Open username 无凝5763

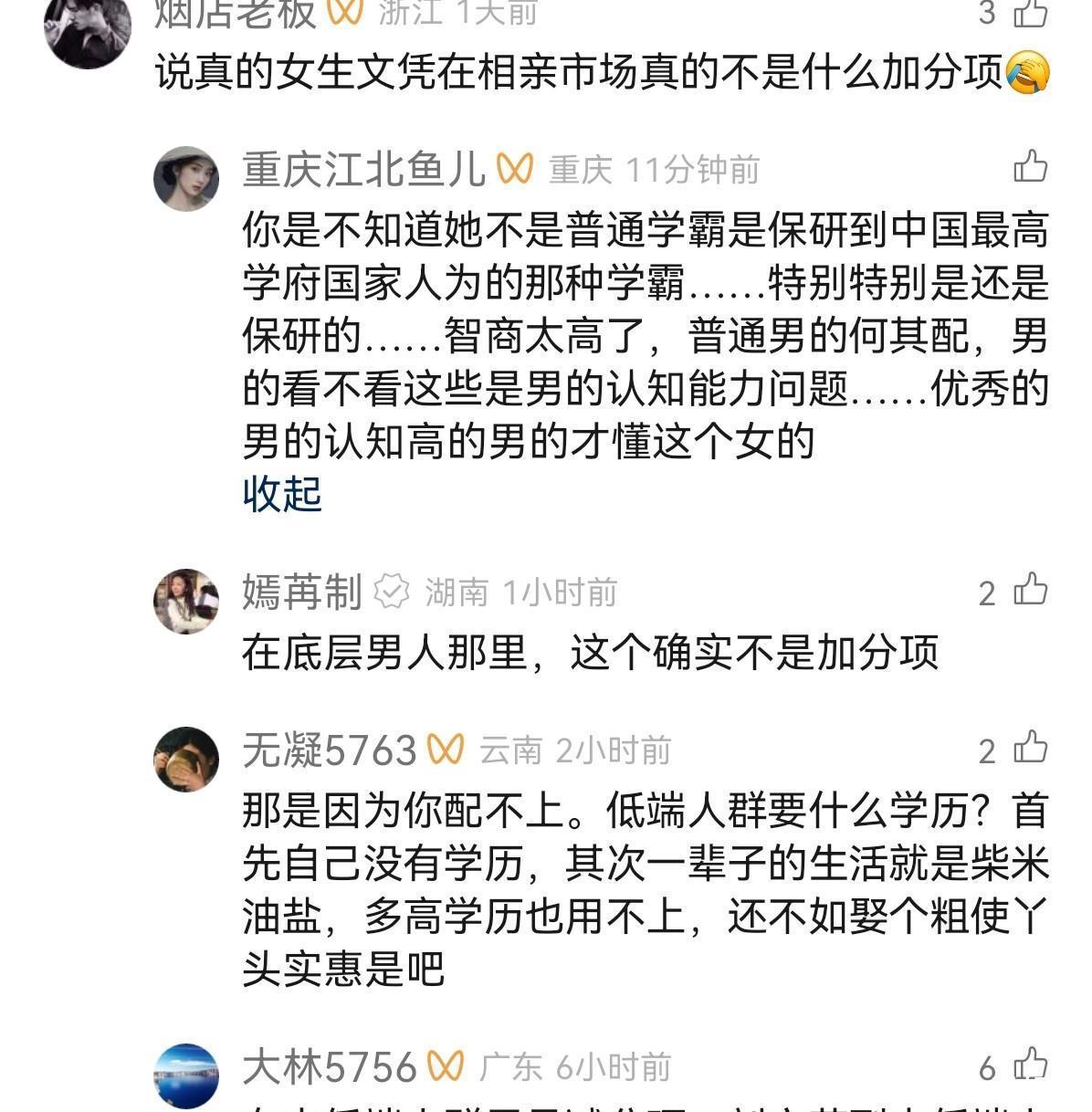[x=329, y=750]
